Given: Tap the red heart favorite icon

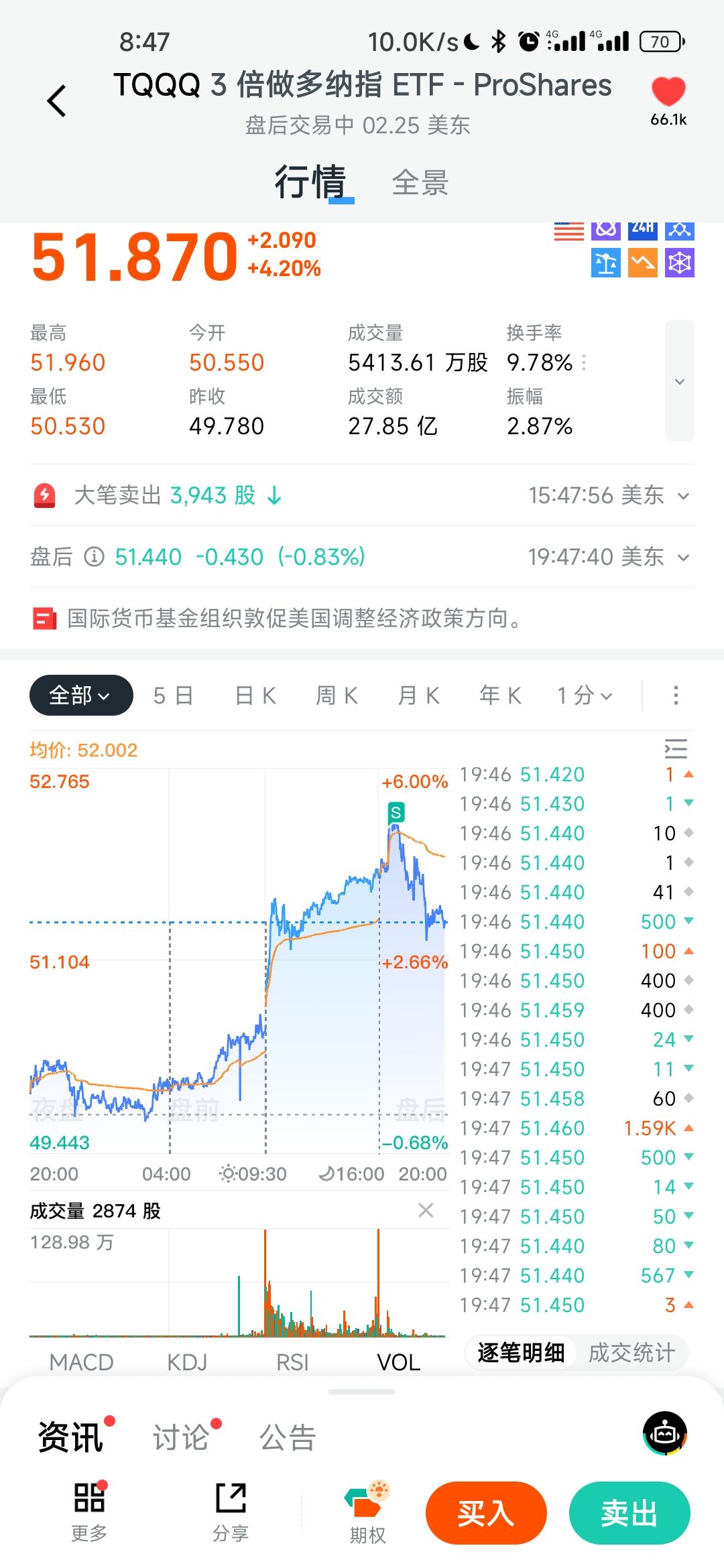Looking at the screenshot, I should click(x=668, y=92).
